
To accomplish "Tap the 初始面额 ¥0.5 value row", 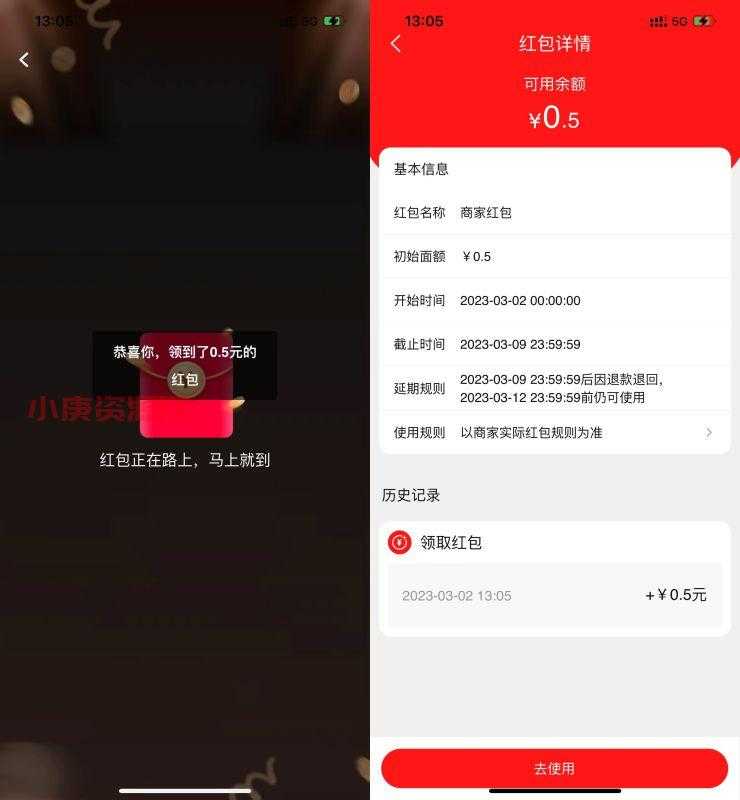I will 554,256.
